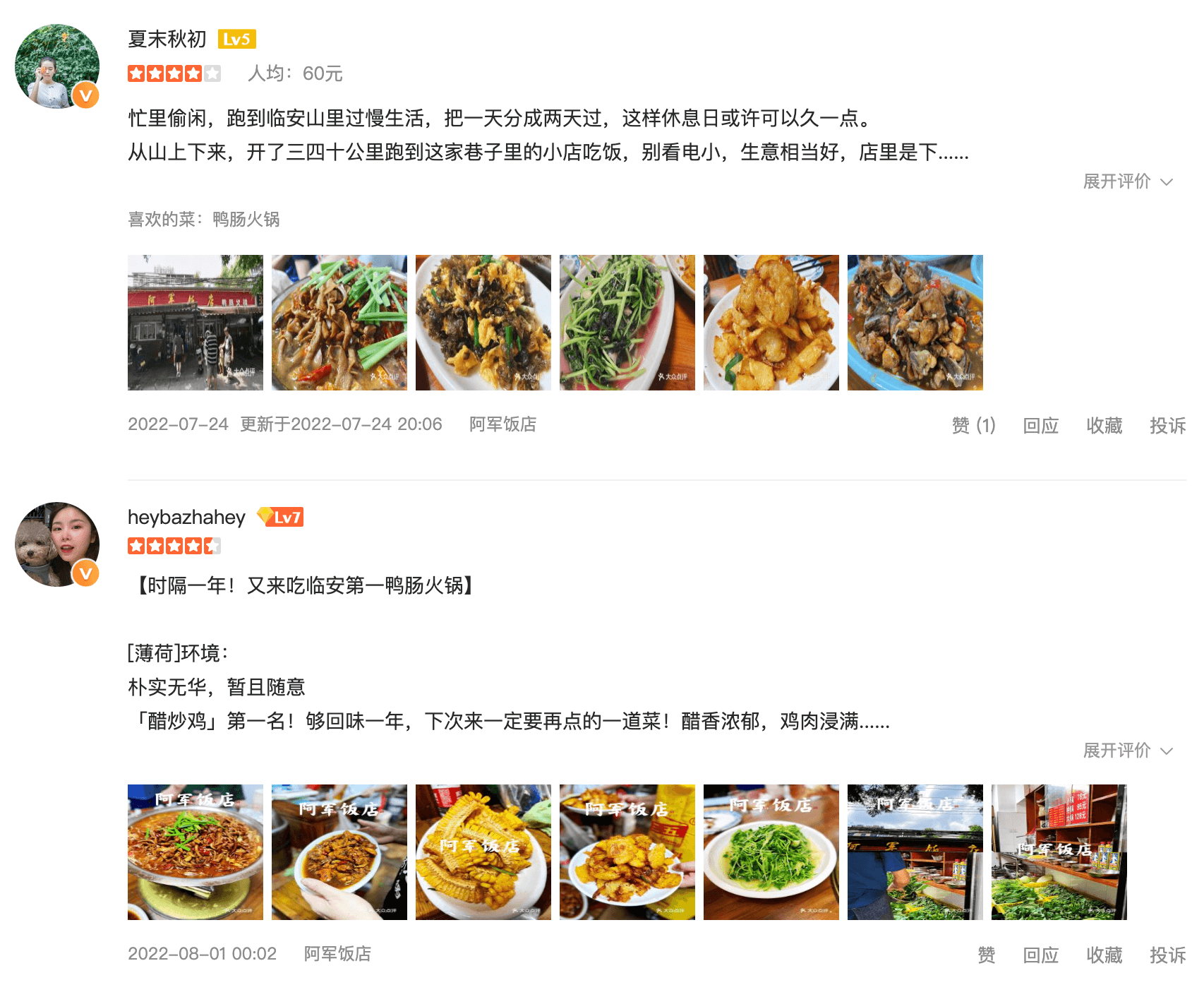Like 夏末秋初's review (赞 1)

[x=973, y=425]
